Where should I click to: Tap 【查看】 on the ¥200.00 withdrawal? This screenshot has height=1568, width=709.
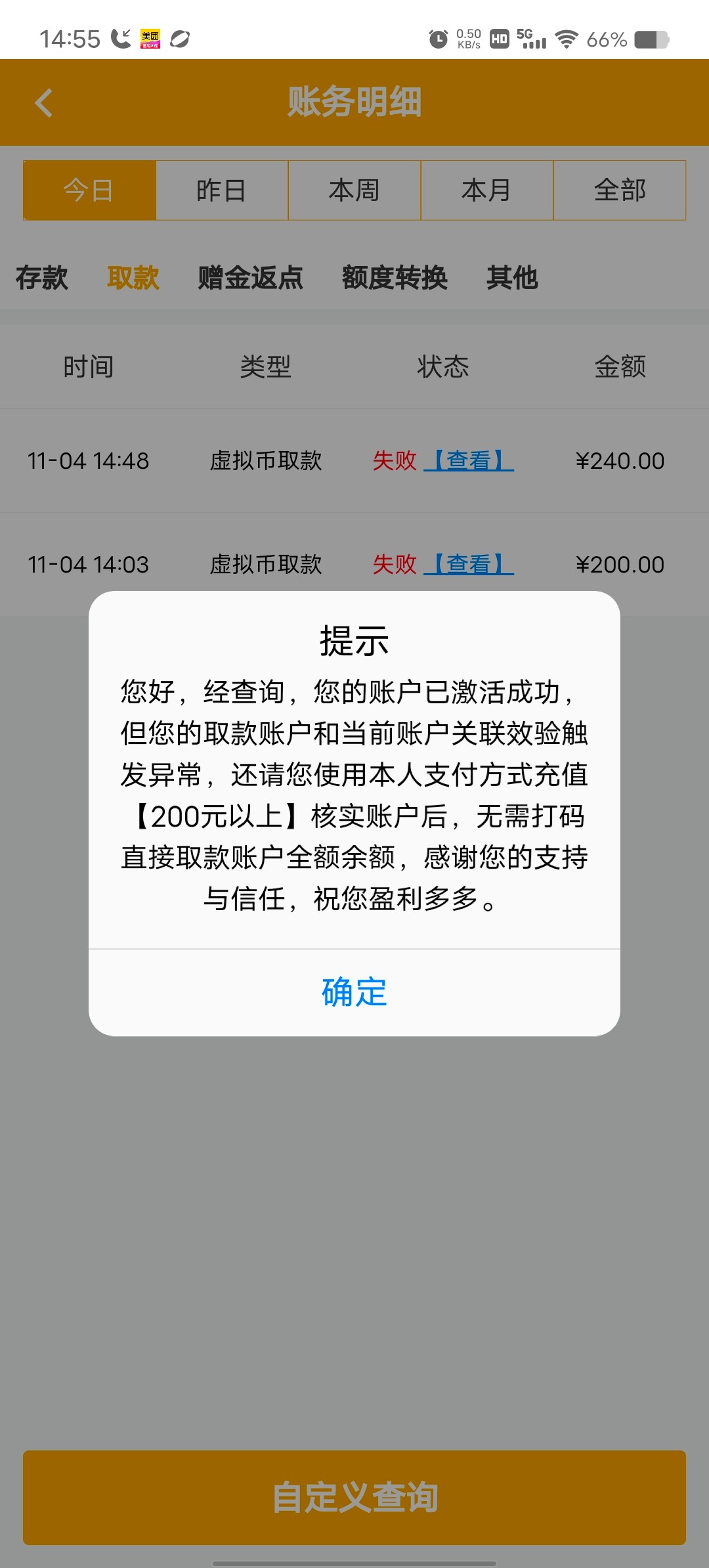[x=469, y=564]
